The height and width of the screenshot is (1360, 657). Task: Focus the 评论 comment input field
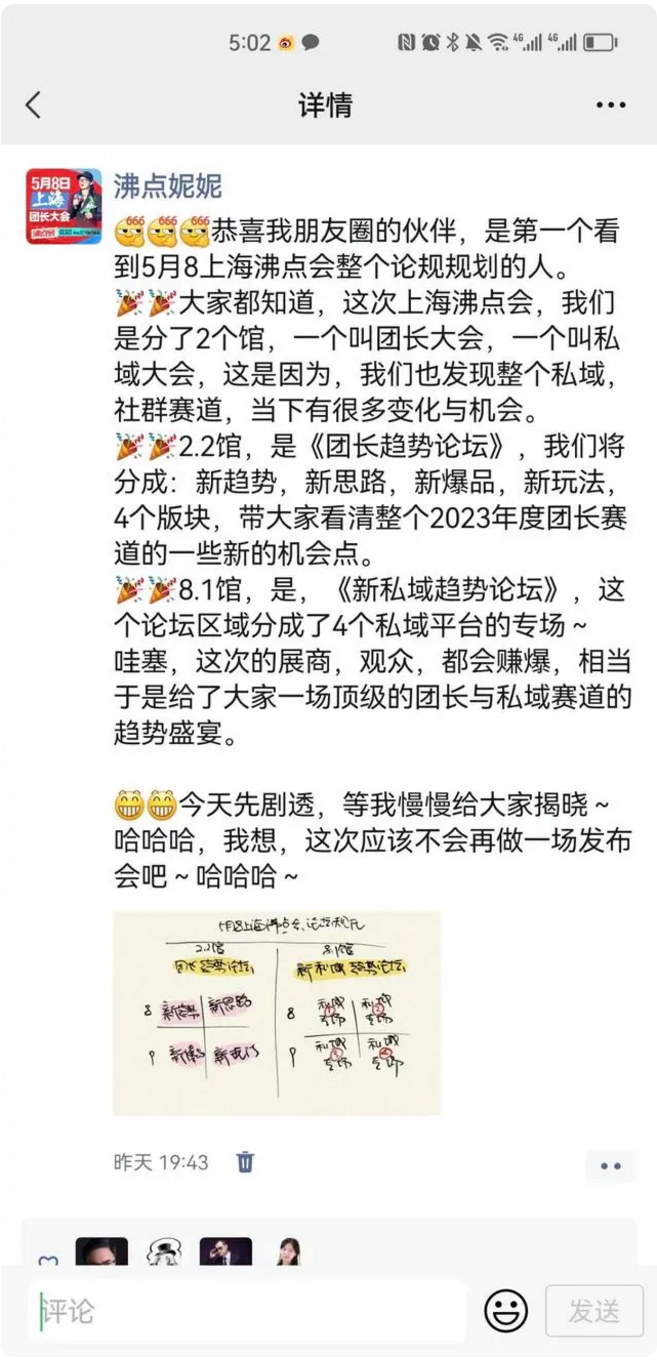(248, 1312)
